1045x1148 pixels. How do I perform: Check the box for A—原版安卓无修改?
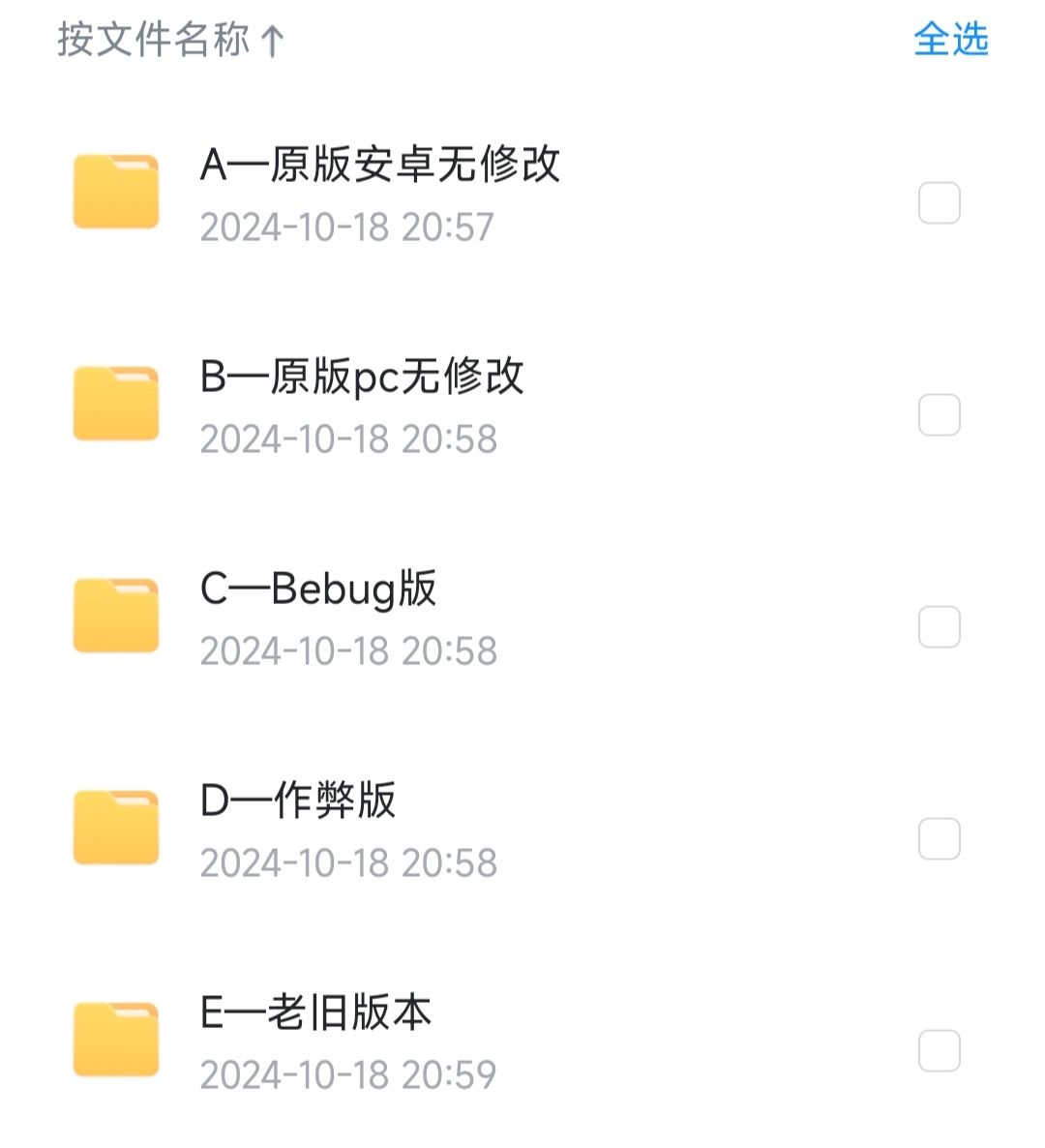pos(939,203)
